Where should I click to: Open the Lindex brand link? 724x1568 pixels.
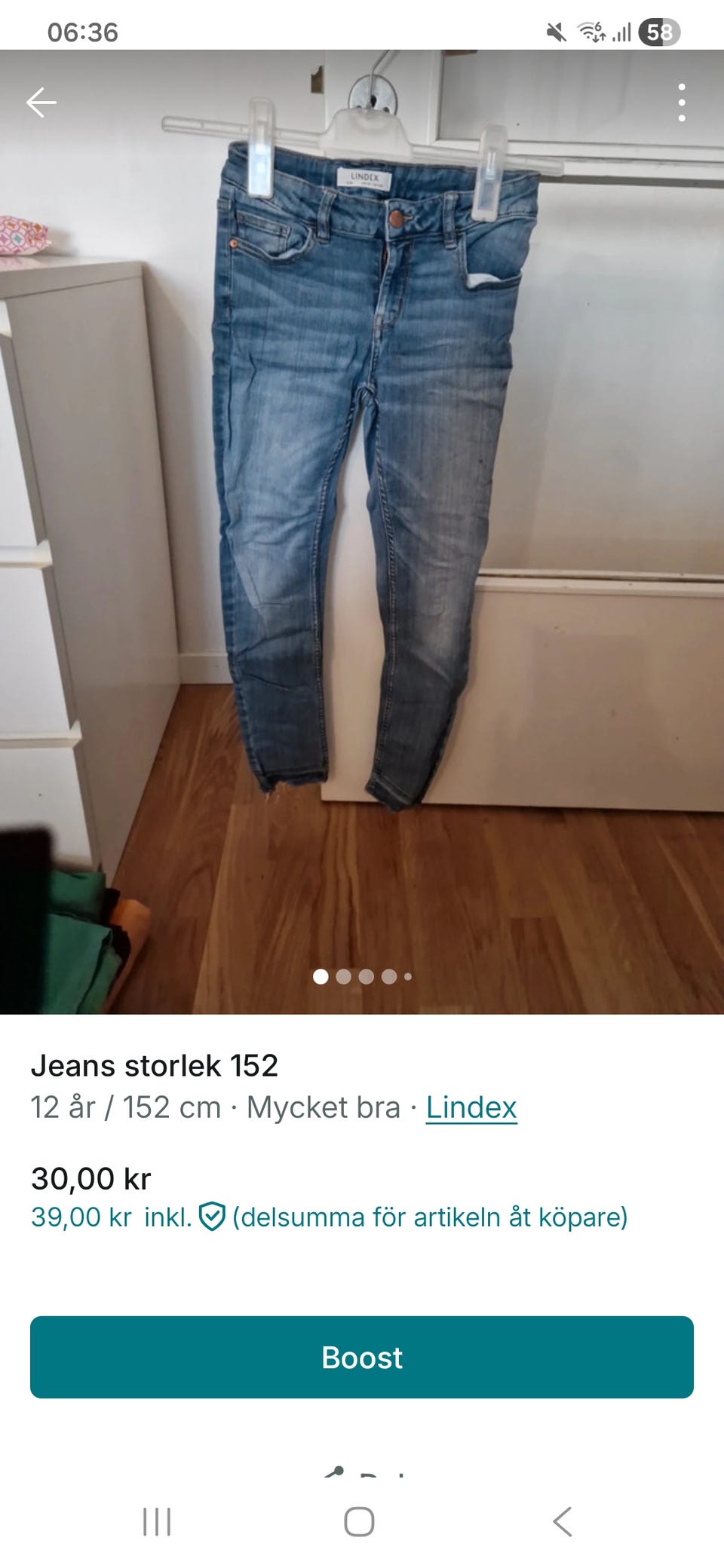[471, 1107]
